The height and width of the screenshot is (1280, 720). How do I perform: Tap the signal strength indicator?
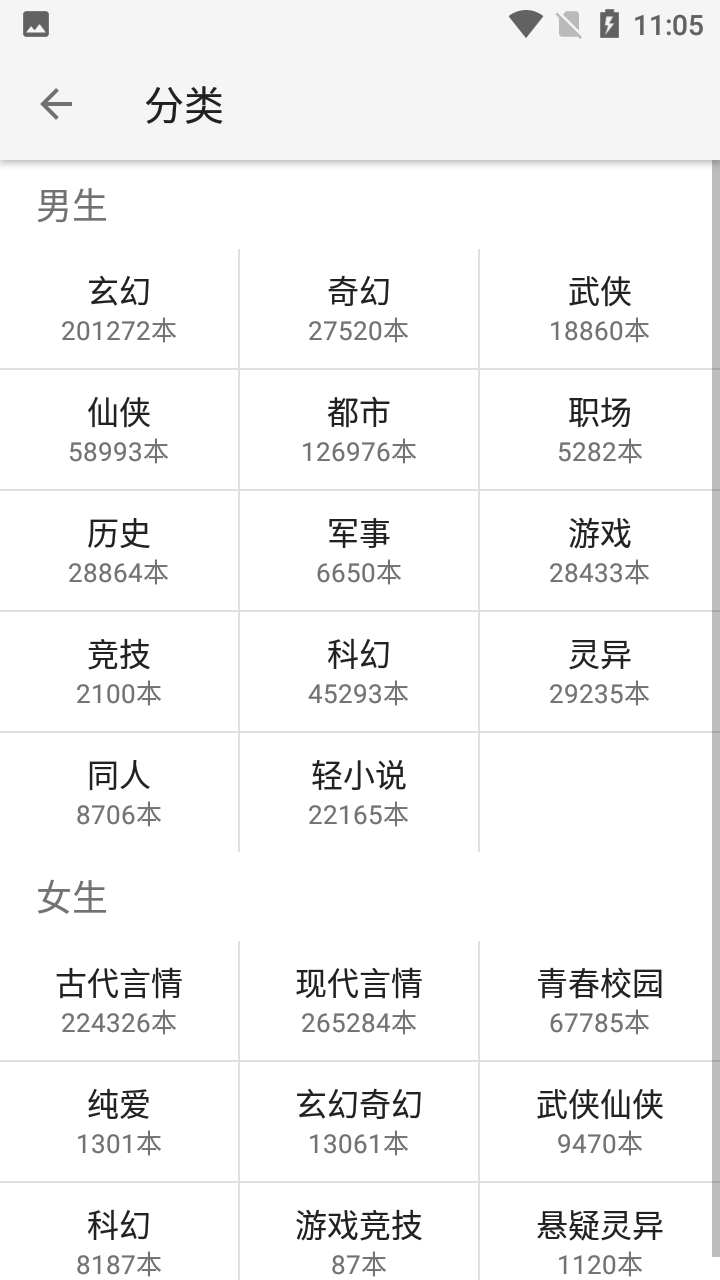click(x=566, y=27)
